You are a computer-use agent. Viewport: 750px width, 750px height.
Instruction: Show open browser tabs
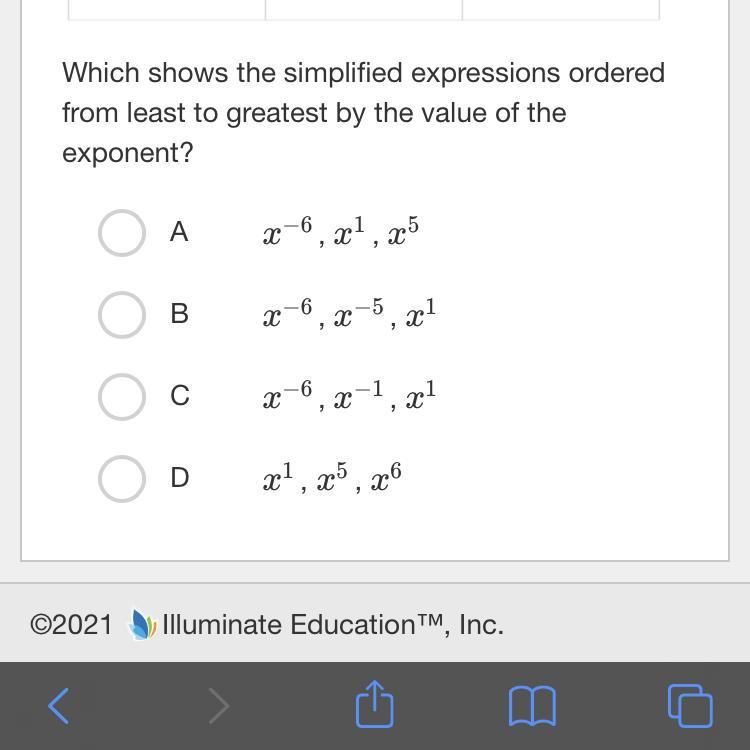click(x=689, y=706)
